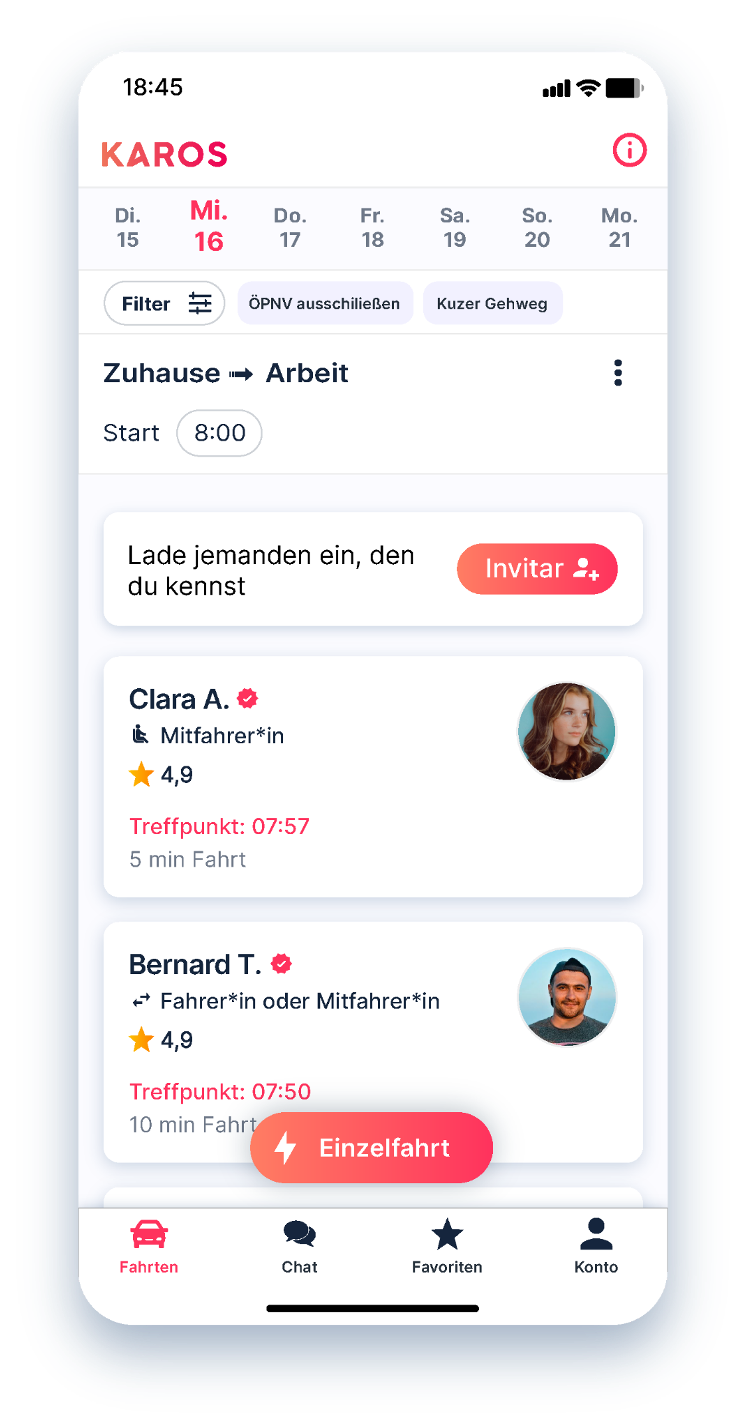Open the three-dot menu for Zuhause → Arbeit
This screenshot has width=746, height=1428.
(618, 373)
